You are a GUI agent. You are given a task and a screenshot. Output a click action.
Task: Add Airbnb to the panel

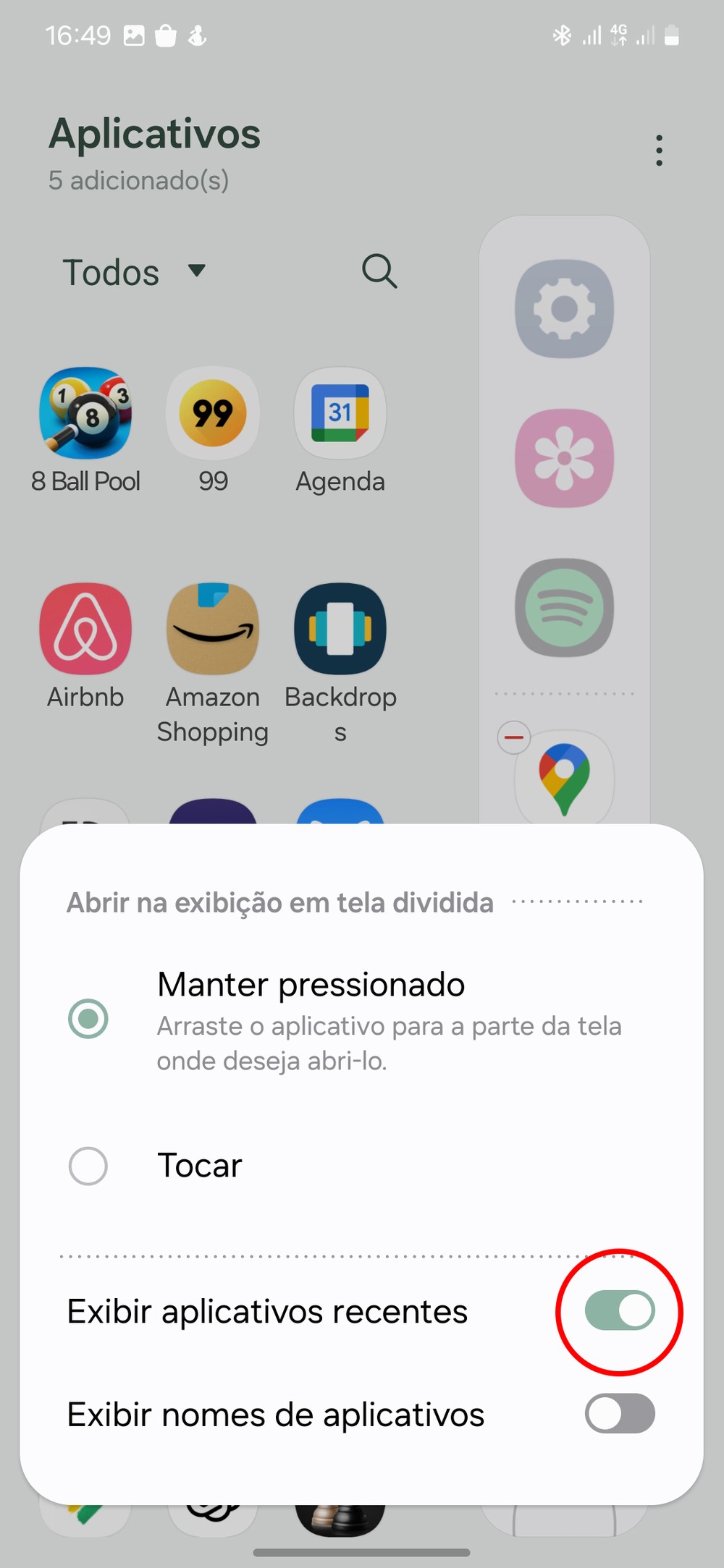click(85, 629)
